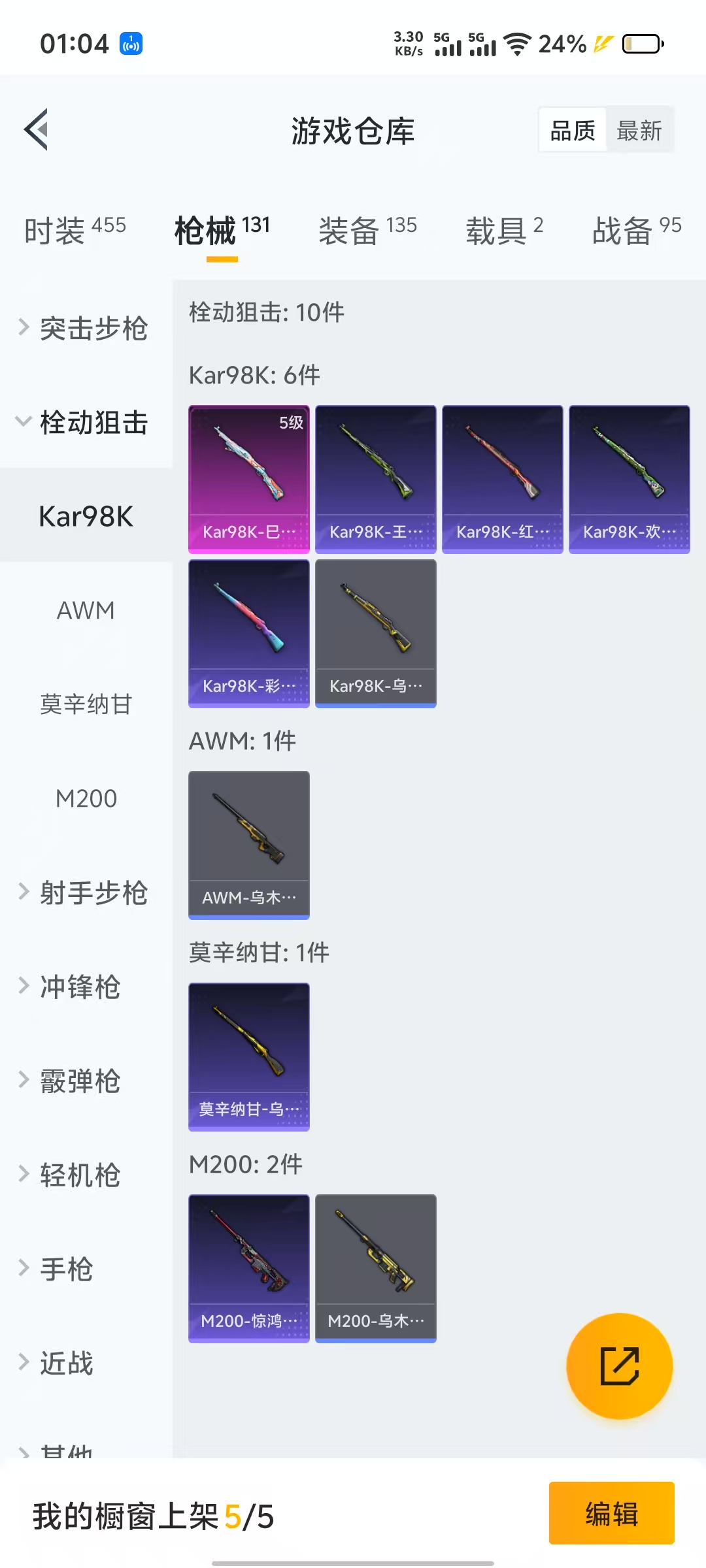The width and height of the screenshot is (706, 1568).
Task: Select AWM in the sidebar
Action: click(86, 611)
